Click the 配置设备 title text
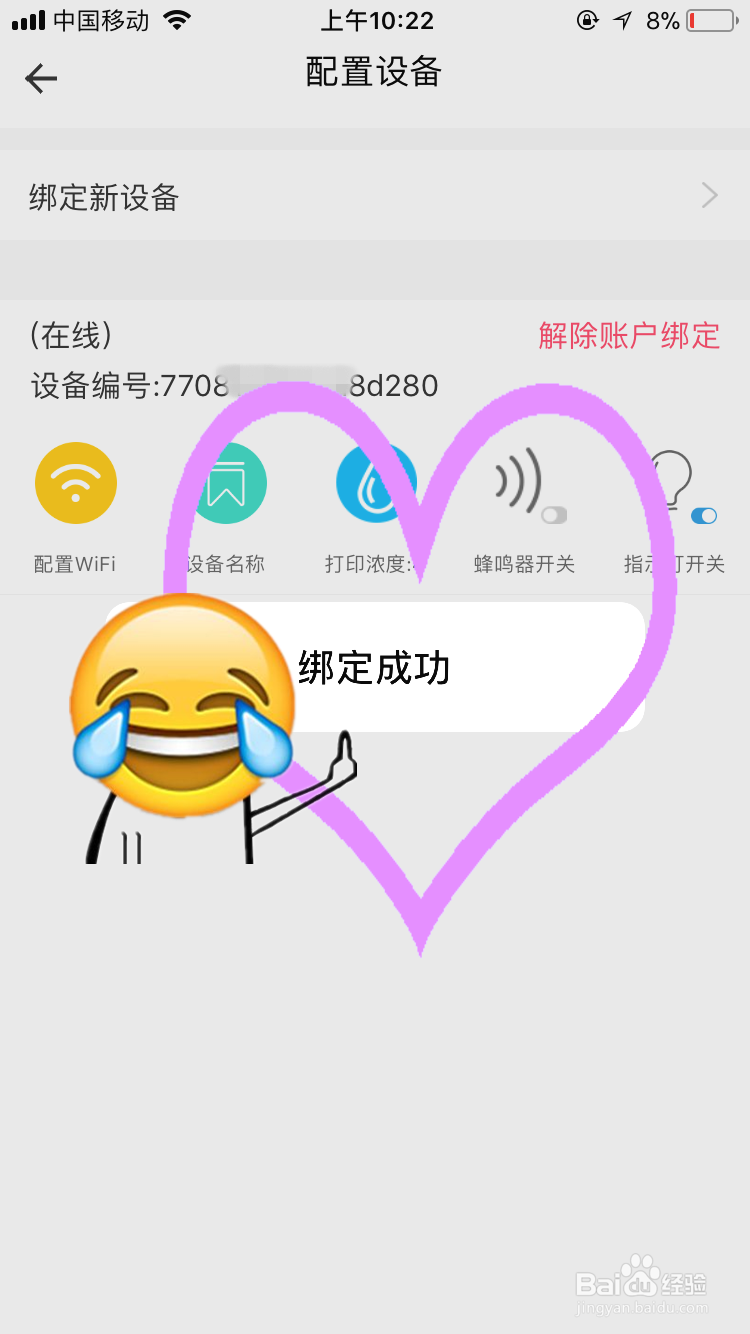Viewport: 750px width, 1334px height. pyautogui.click(x=375, y=72)
